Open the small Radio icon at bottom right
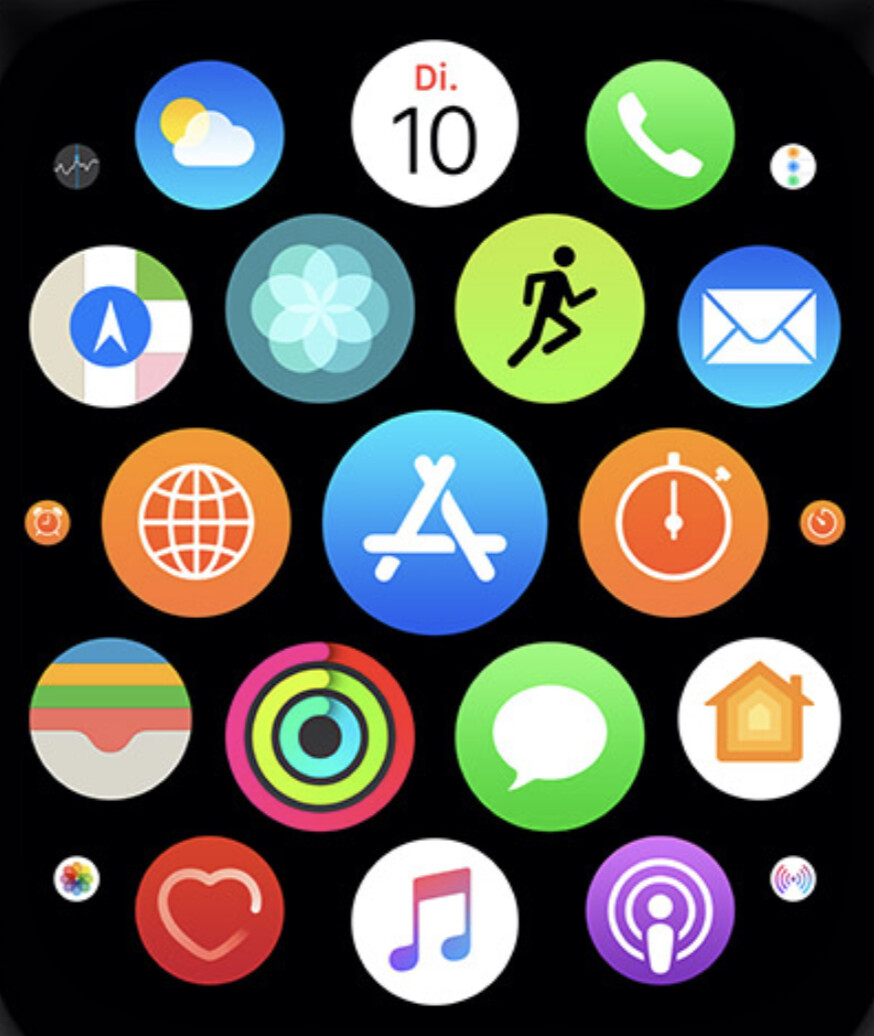The image size is (874, 1036). pyautogui.click(x=791, y=881)
